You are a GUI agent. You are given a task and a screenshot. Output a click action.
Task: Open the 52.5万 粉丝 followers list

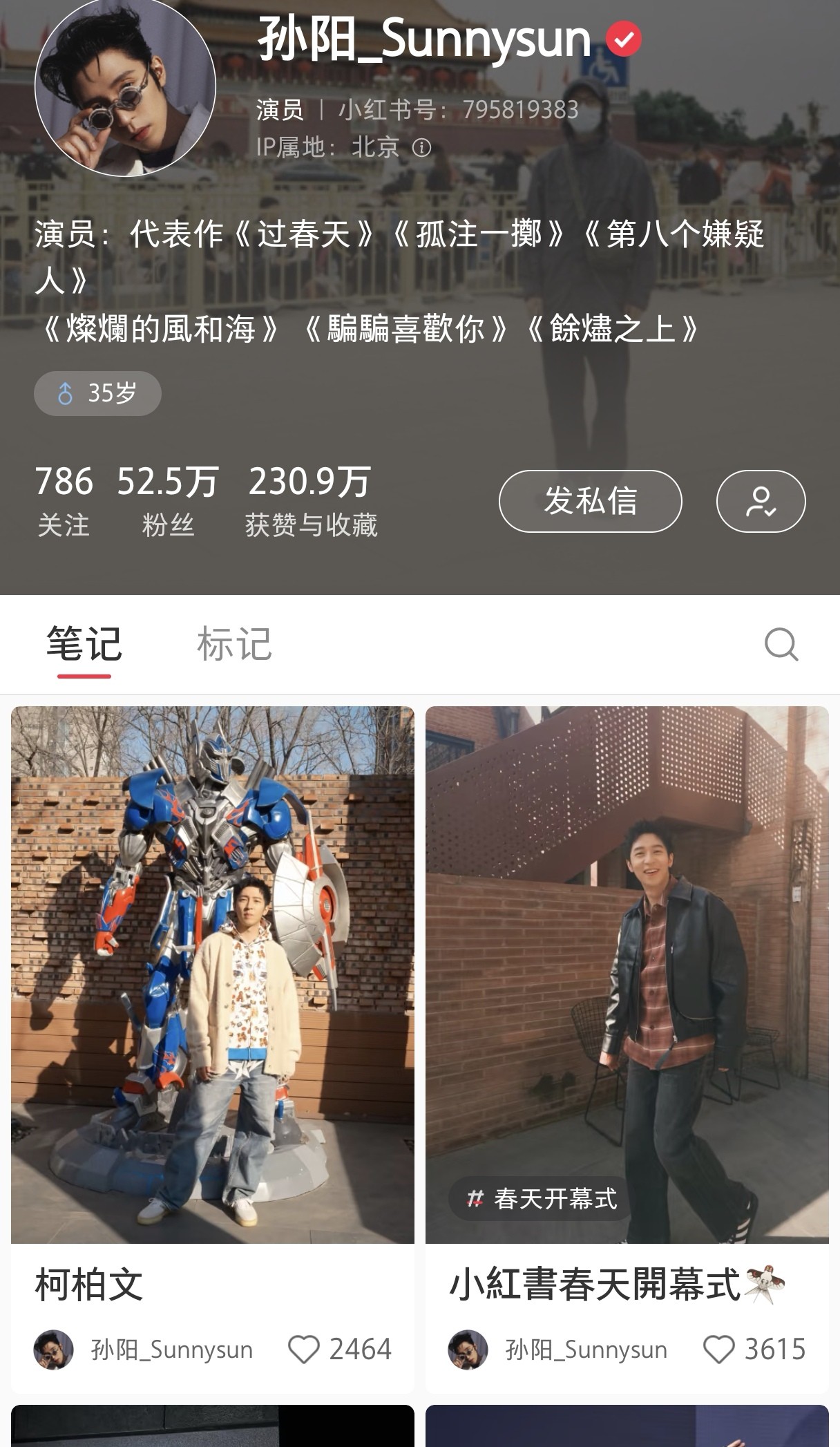[168, 501]
